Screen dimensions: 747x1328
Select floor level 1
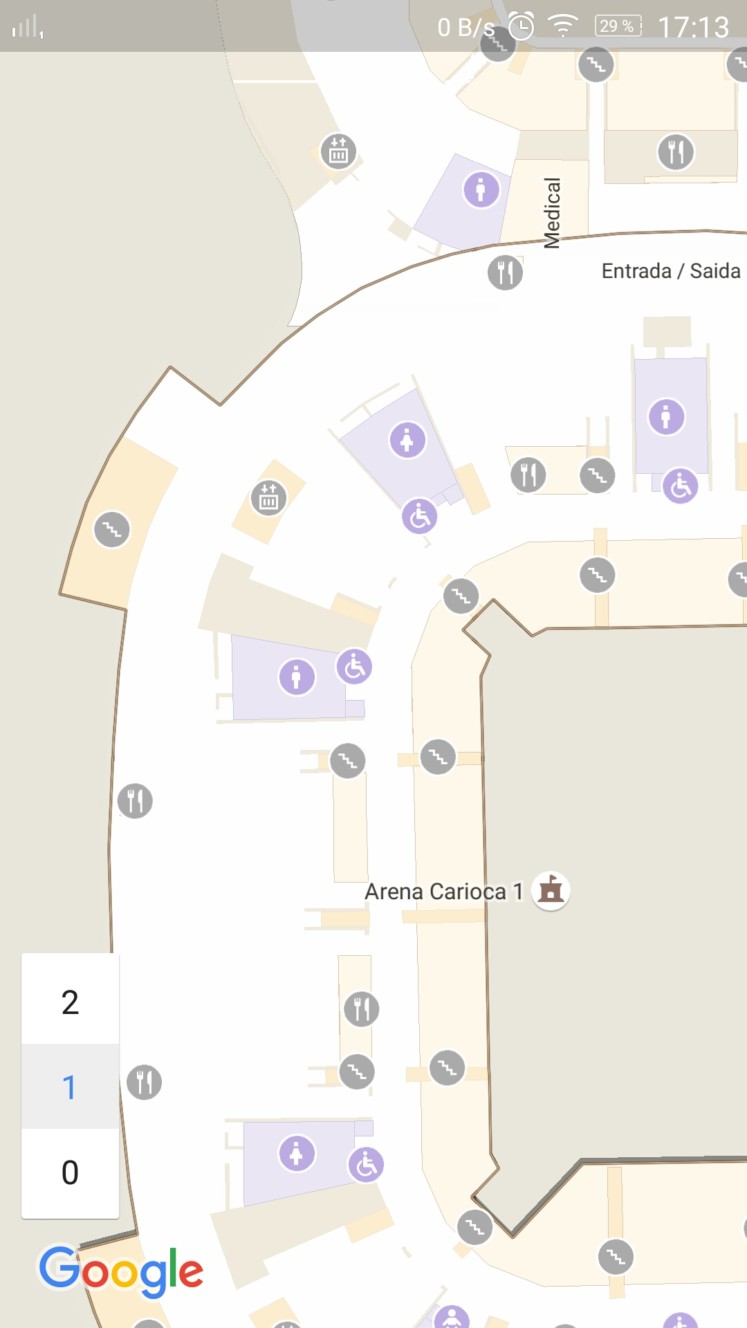click(x=70, y=1087)
